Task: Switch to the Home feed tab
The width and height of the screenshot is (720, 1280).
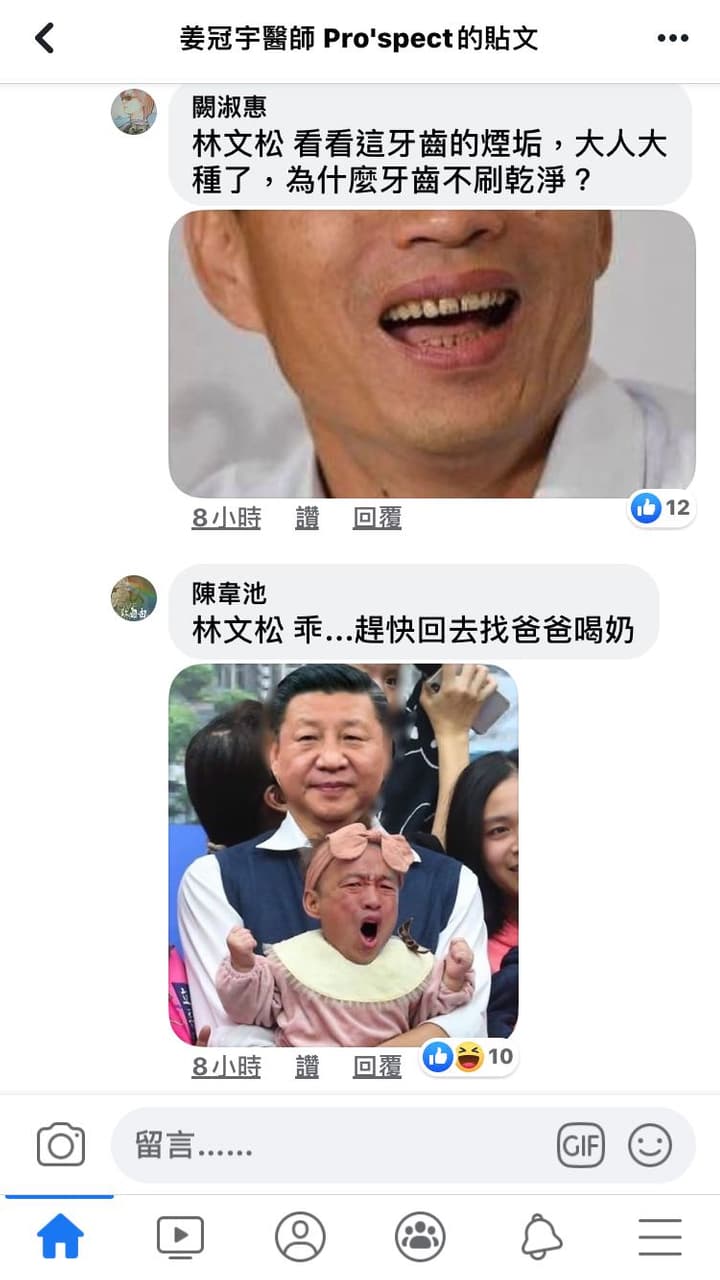Action: (60, 1237)
